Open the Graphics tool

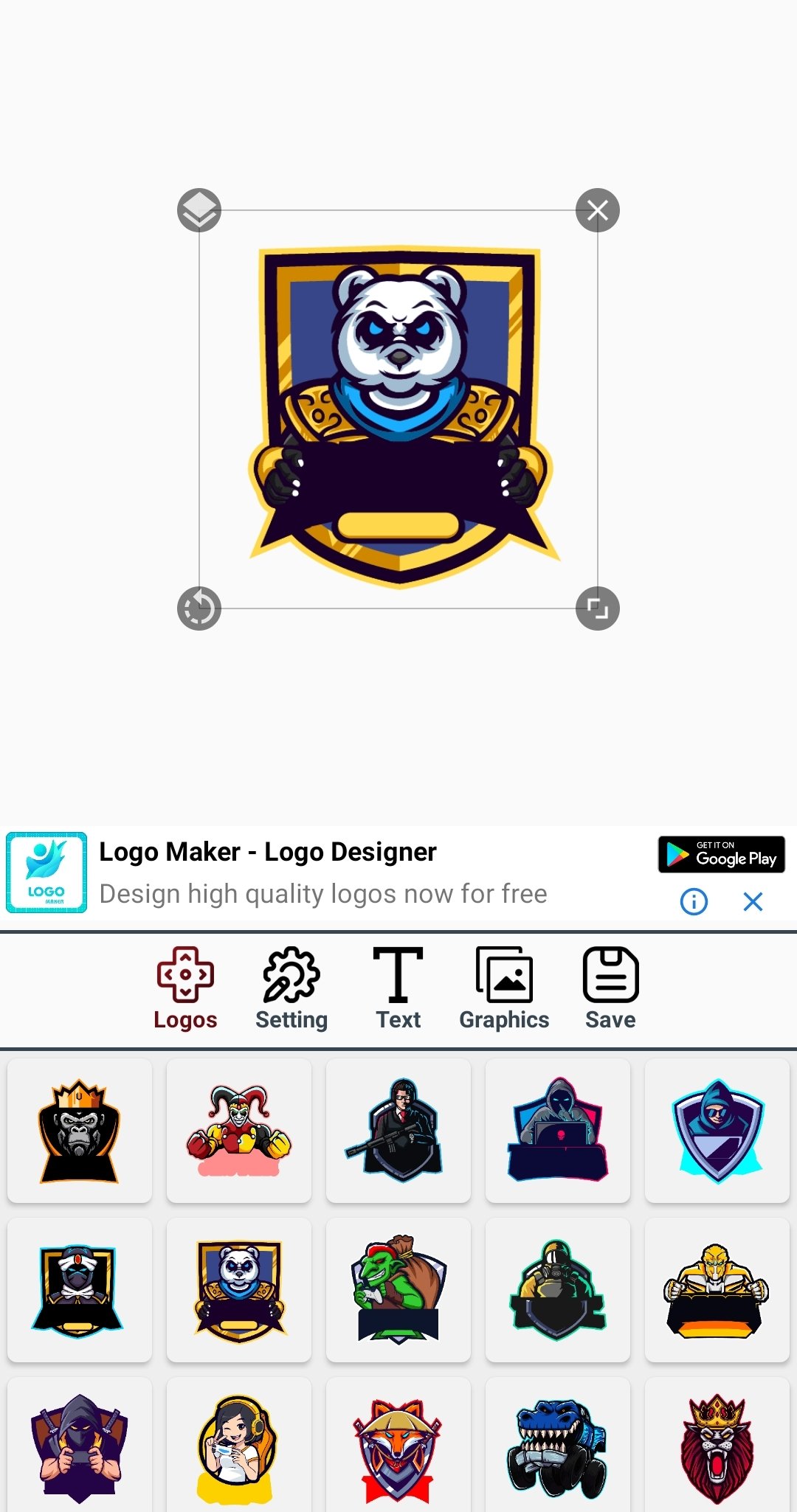504,988
